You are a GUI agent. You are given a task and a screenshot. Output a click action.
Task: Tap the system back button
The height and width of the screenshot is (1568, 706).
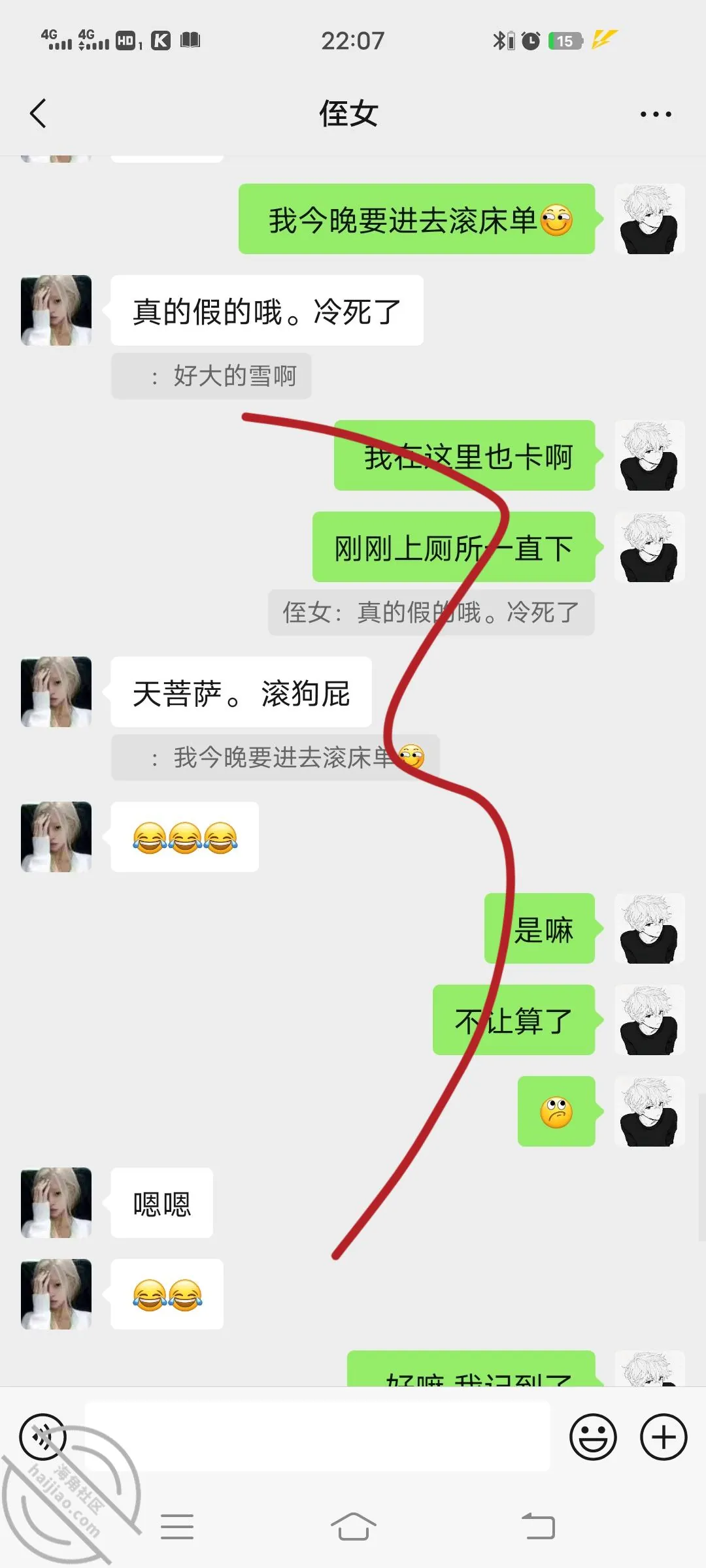coord(538,1527)
